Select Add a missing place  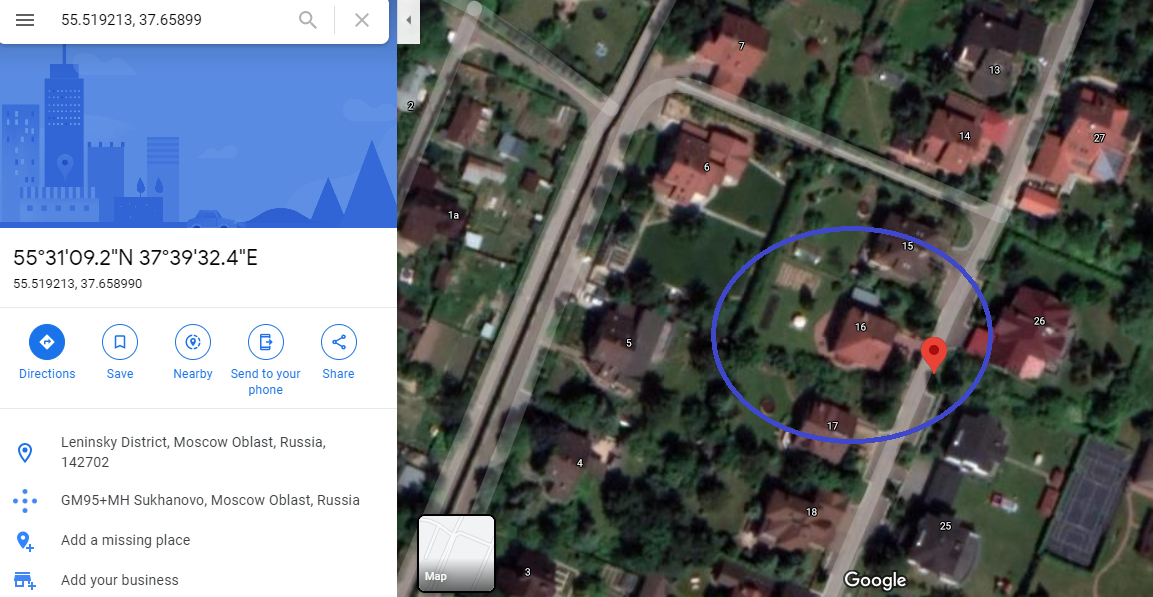(125, 540)
